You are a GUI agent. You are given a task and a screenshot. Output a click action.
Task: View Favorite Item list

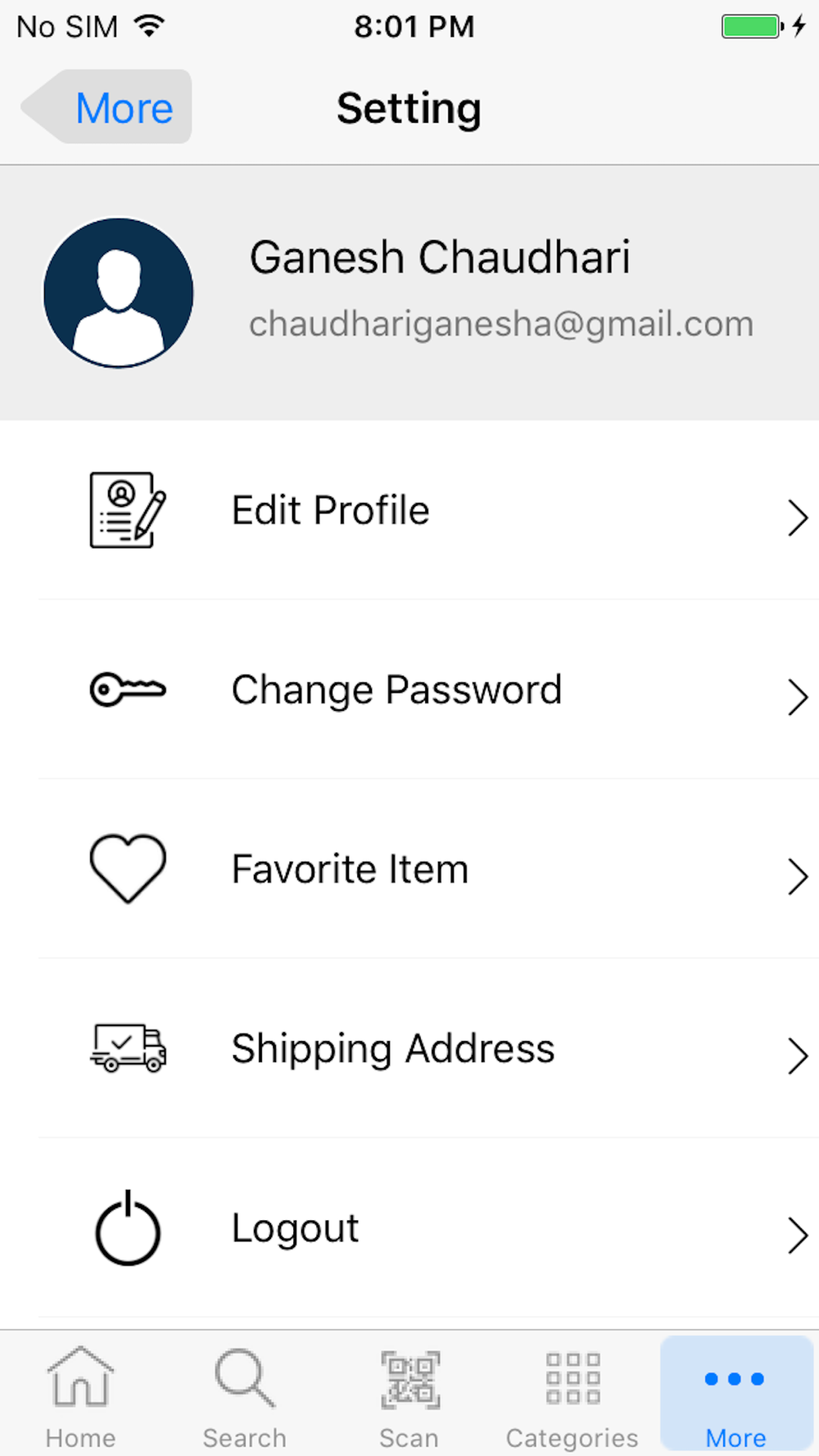pos(409,869)
